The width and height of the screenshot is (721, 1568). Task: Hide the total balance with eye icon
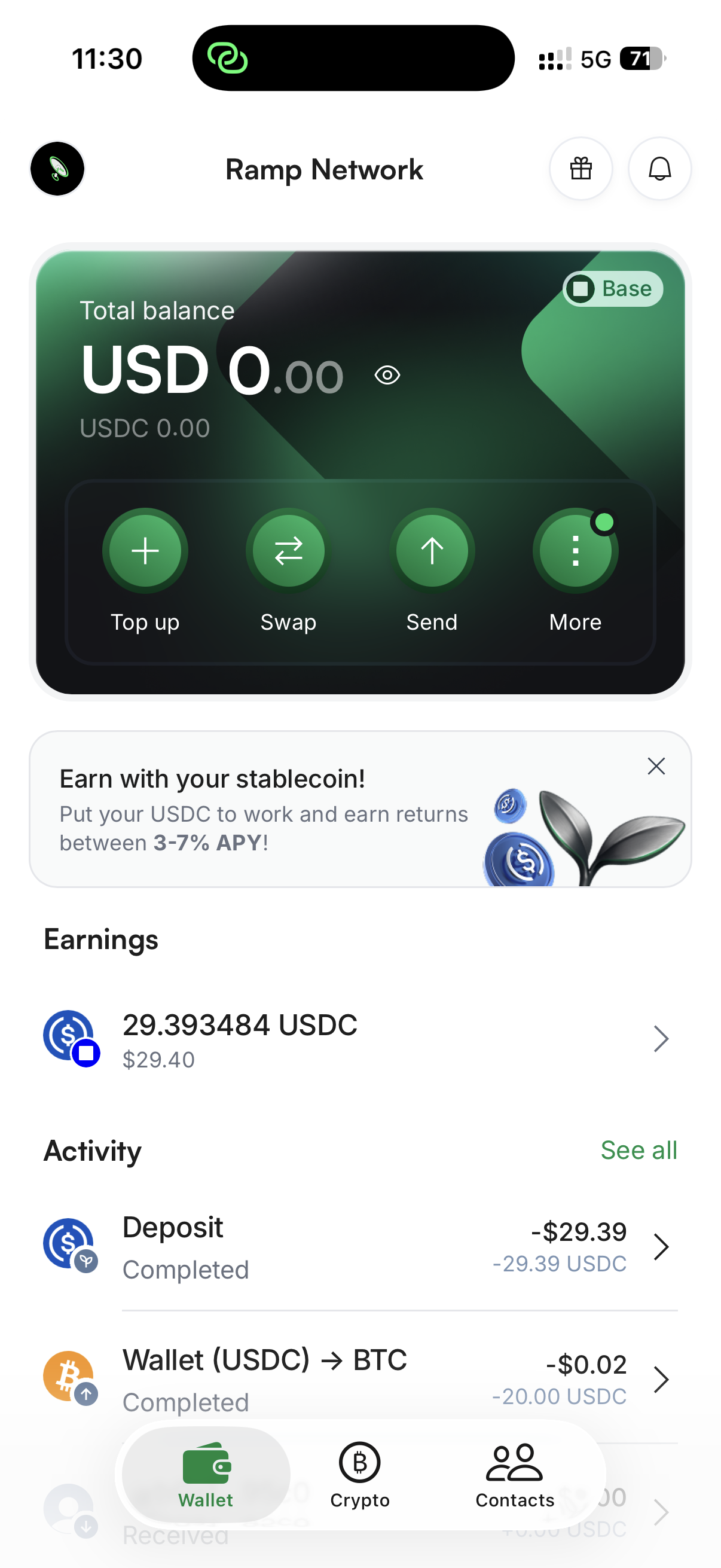pos(387,375)
